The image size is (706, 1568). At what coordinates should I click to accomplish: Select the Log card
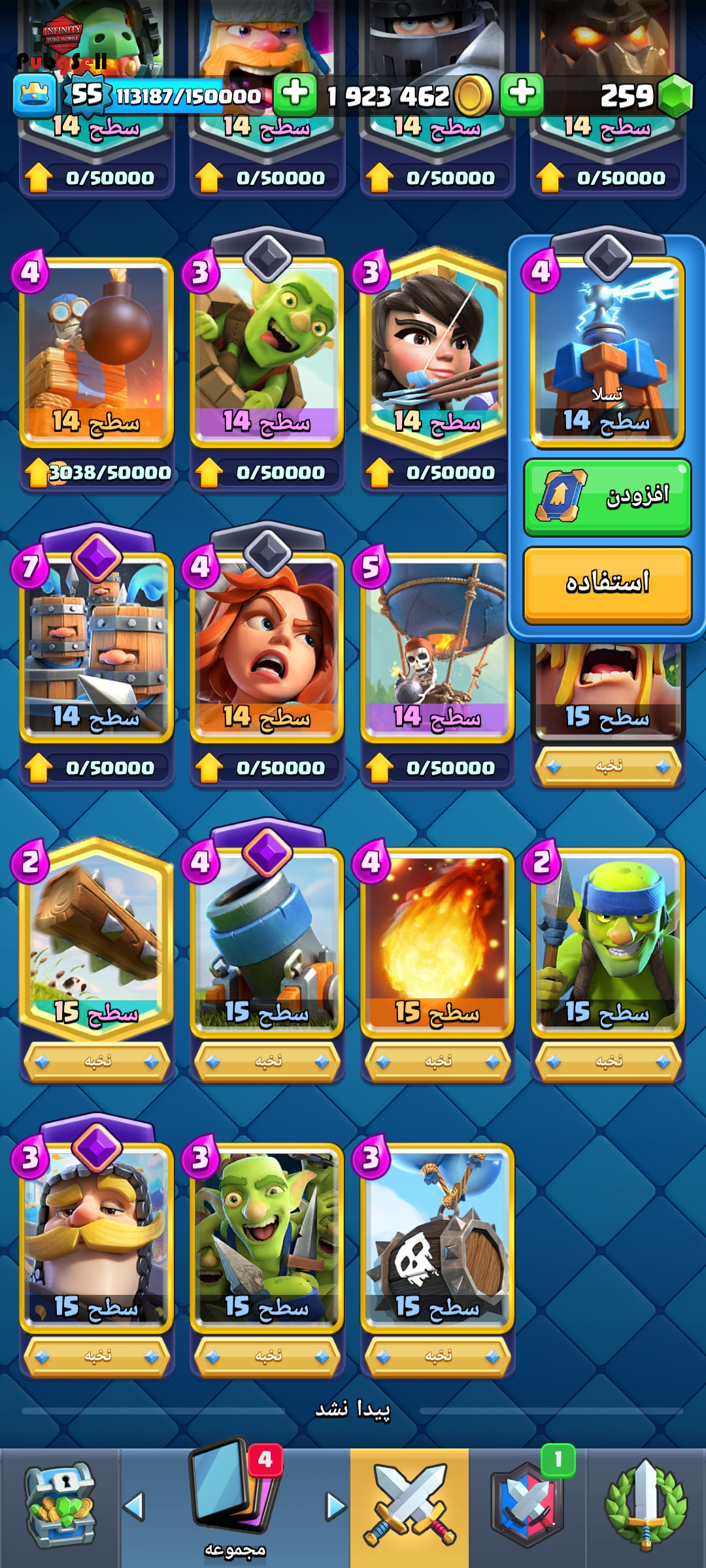(x=96, y=941)
